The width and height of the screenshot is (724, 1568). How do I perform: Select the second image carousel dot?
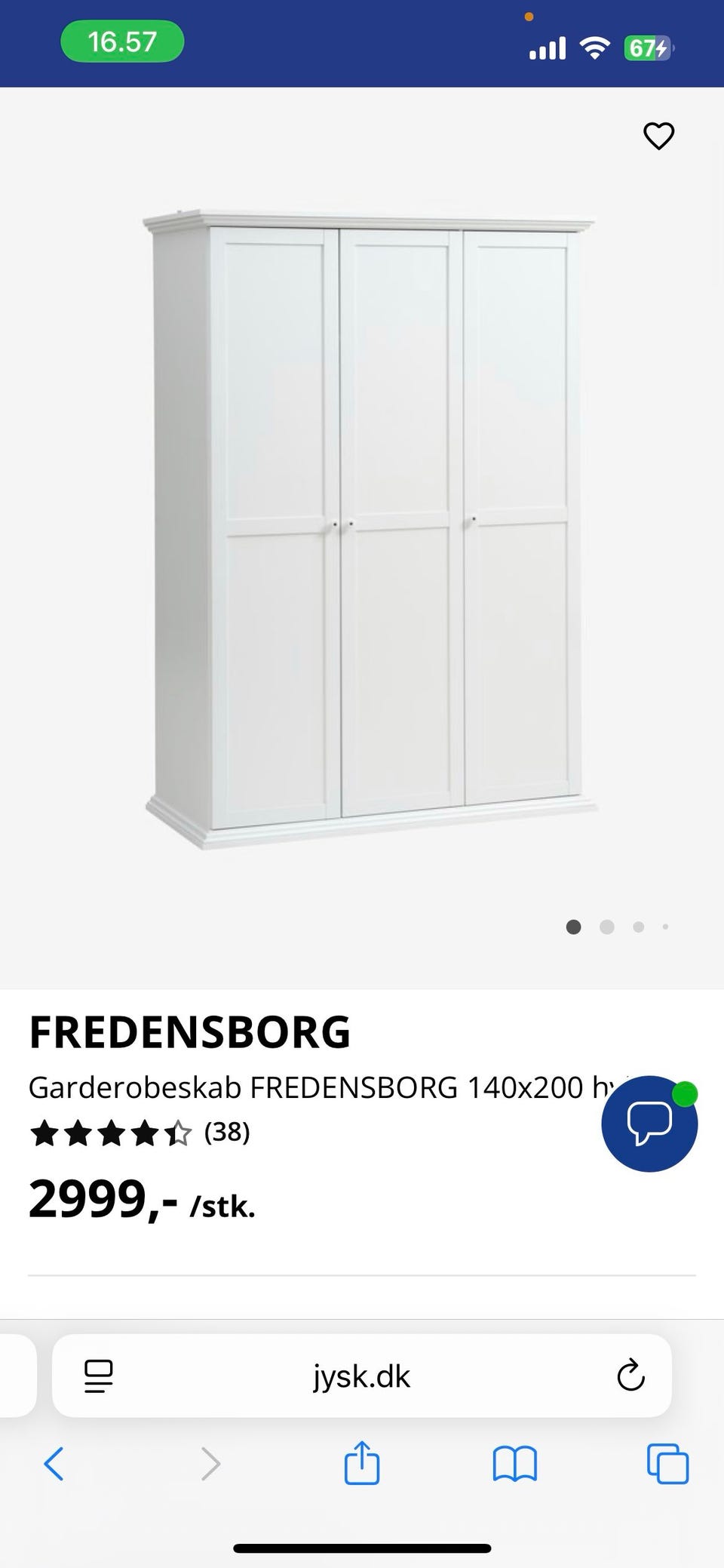pos(606,927)
